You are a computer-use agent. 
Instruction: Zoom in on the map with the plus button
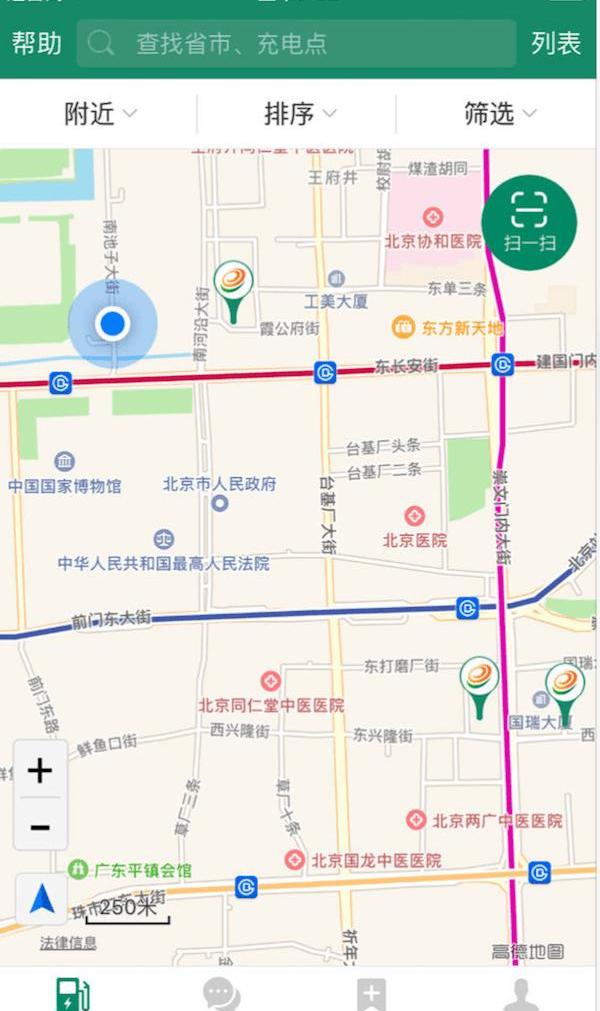tap(41, 771)
